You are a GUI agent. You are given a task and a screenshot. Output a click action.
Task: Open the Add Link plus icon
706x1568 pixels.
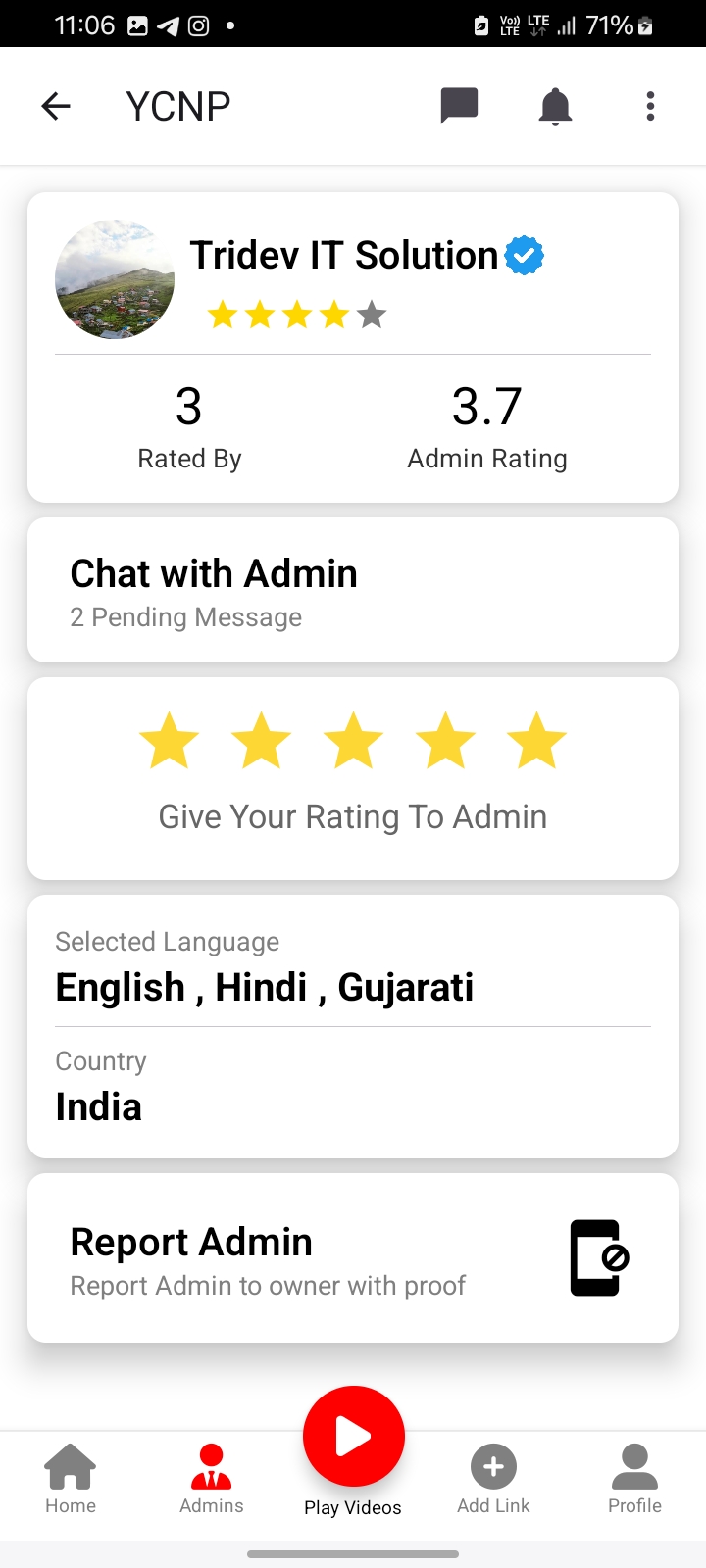[x=493, y=1467]
